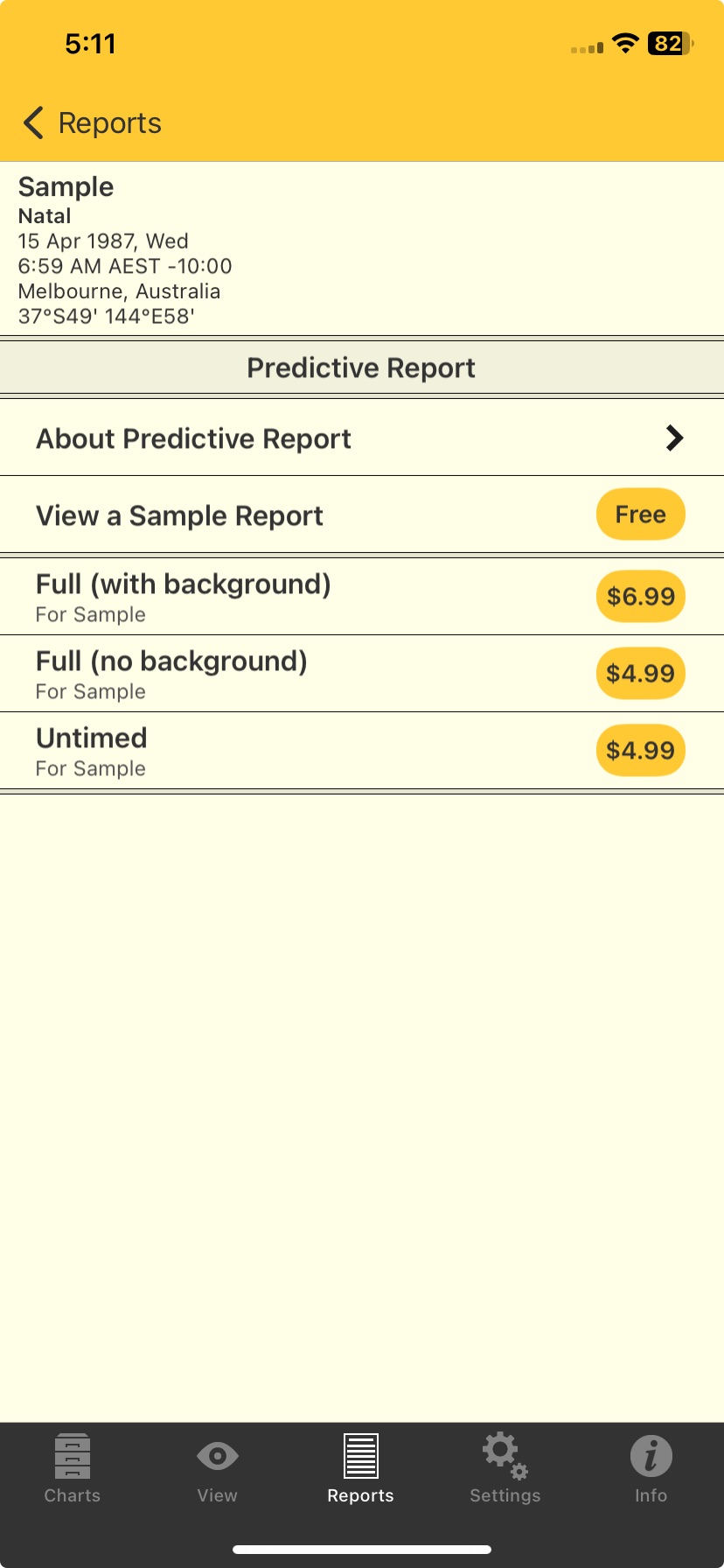The width and height of the screenshot is (724, 1568).
Task: Open the Settings gears icon
Action: click(x=504, y=1454)
